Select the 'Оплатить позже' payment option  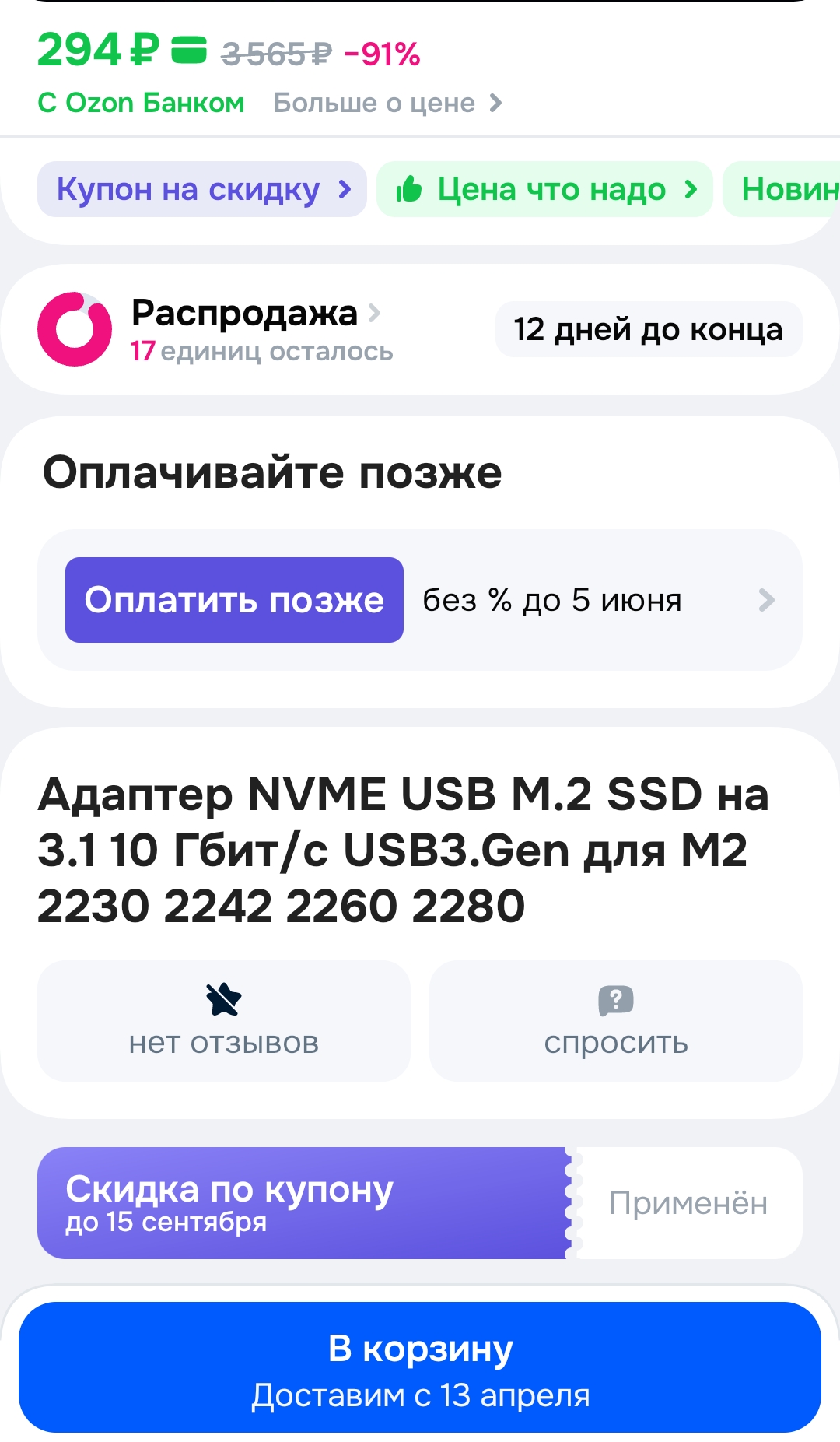[x=234, y=599]
